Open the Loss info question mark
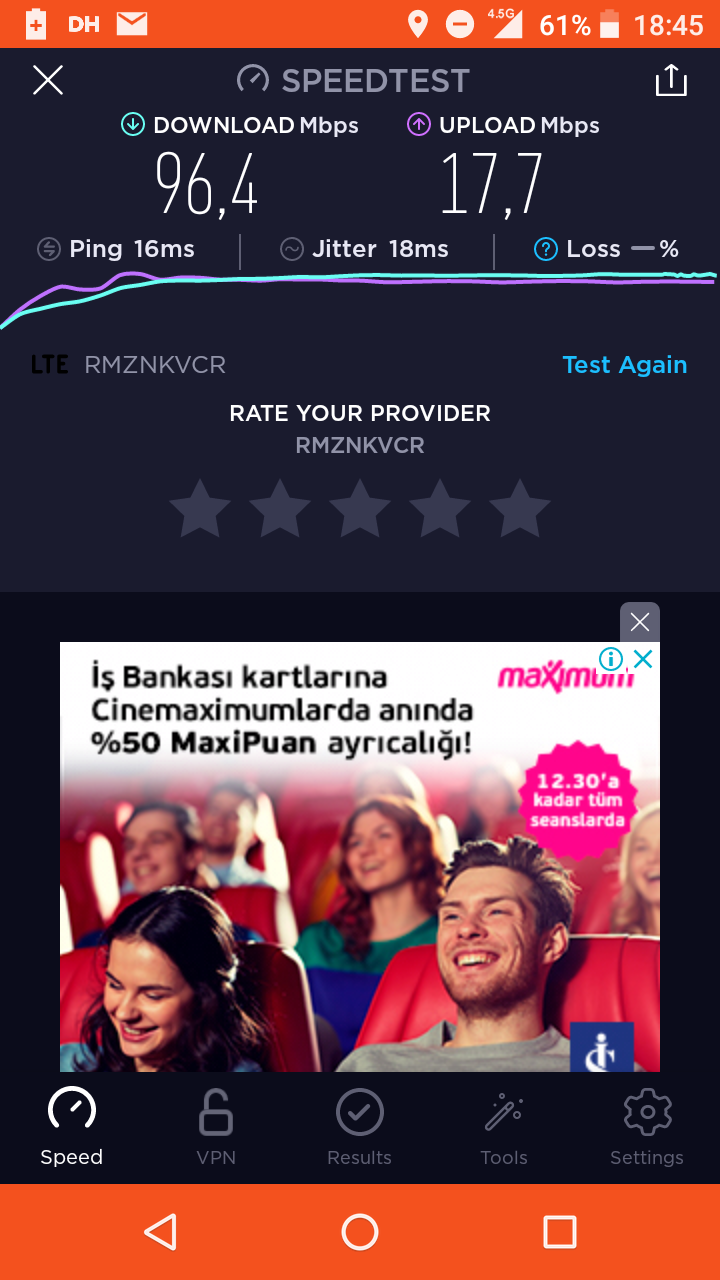The image size is (720, 1280). [x=546, y=249]
